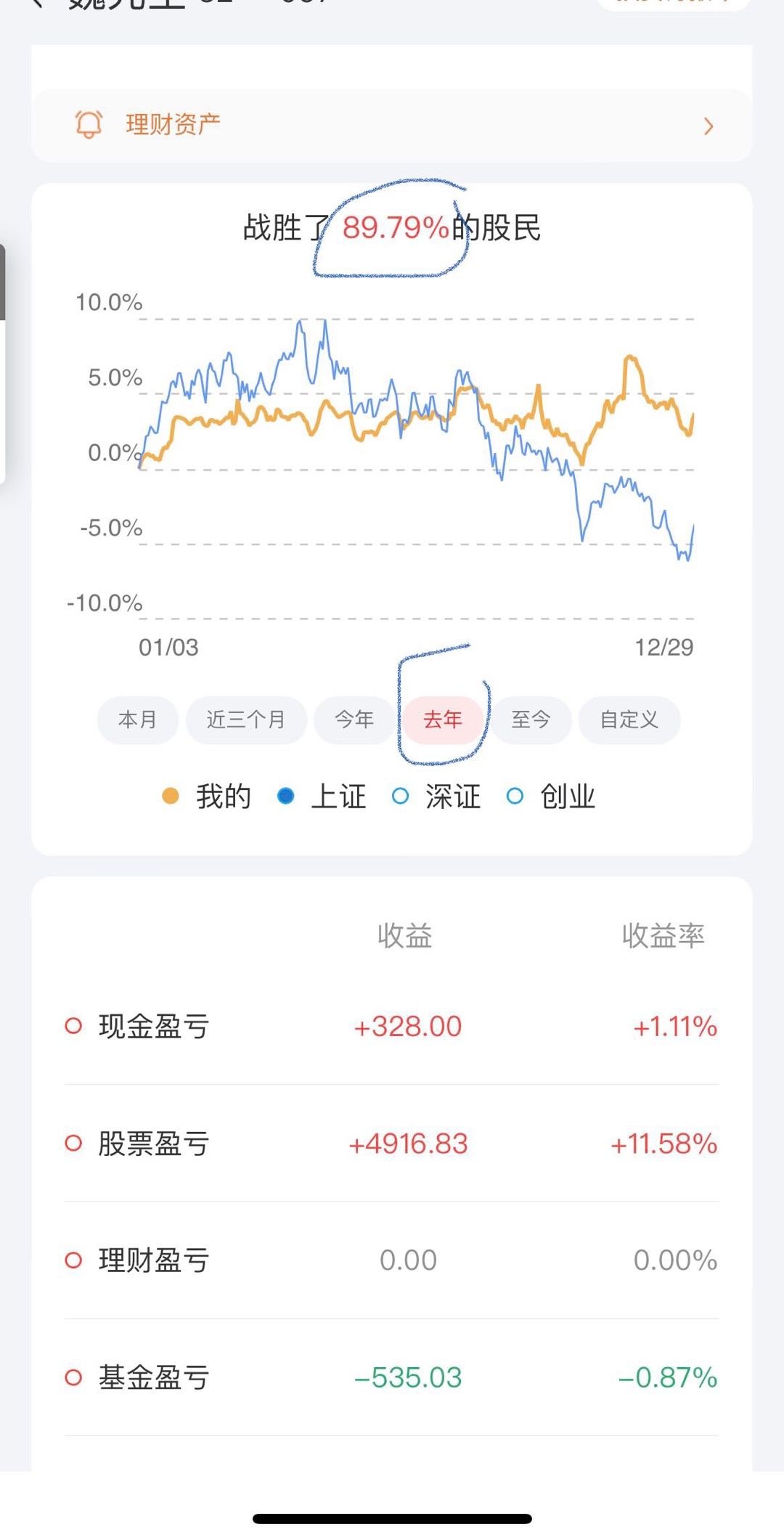Switch to the 至今 range

coord(531,720)
